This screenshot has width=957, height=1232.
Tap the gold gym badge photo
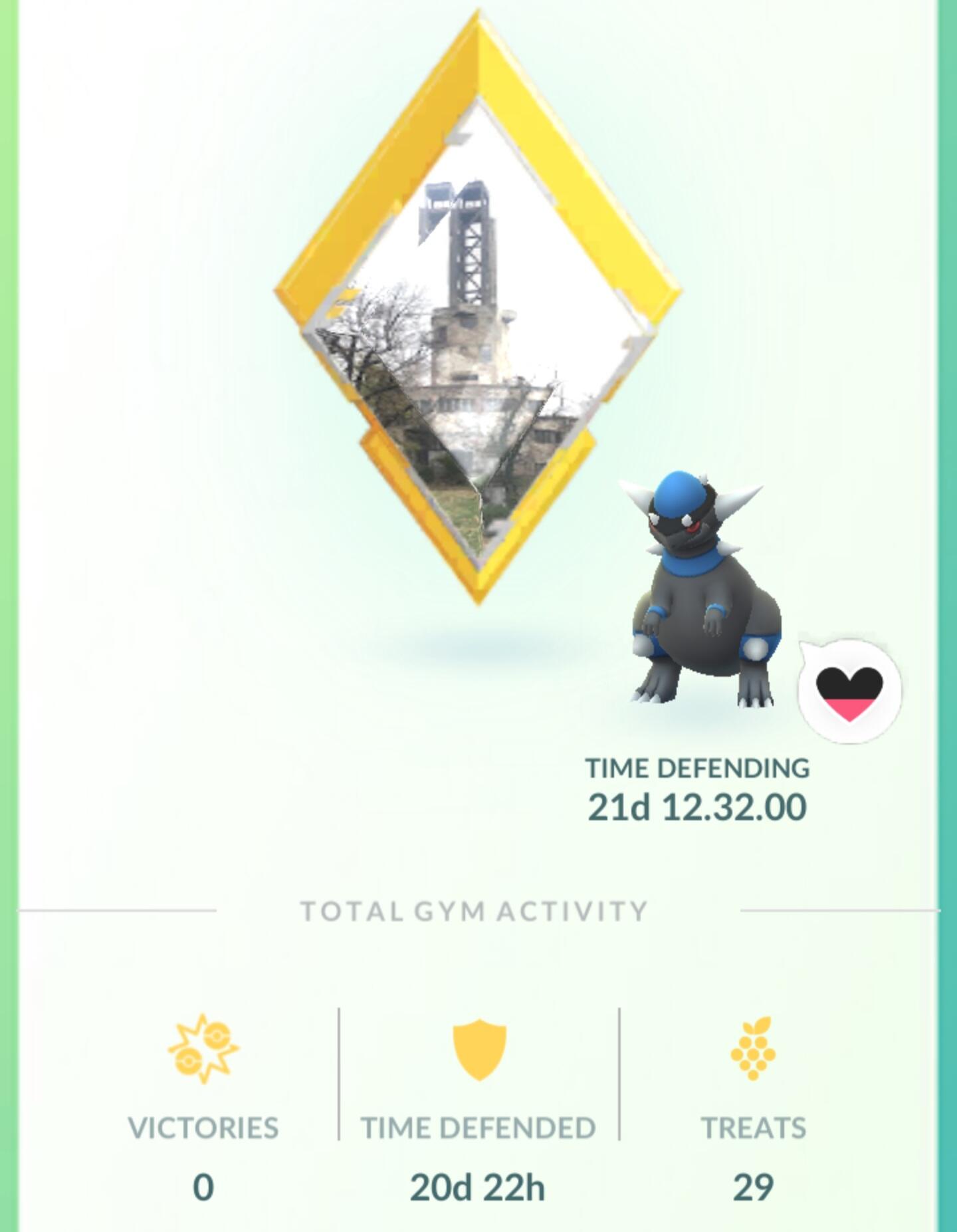point(478,312)
